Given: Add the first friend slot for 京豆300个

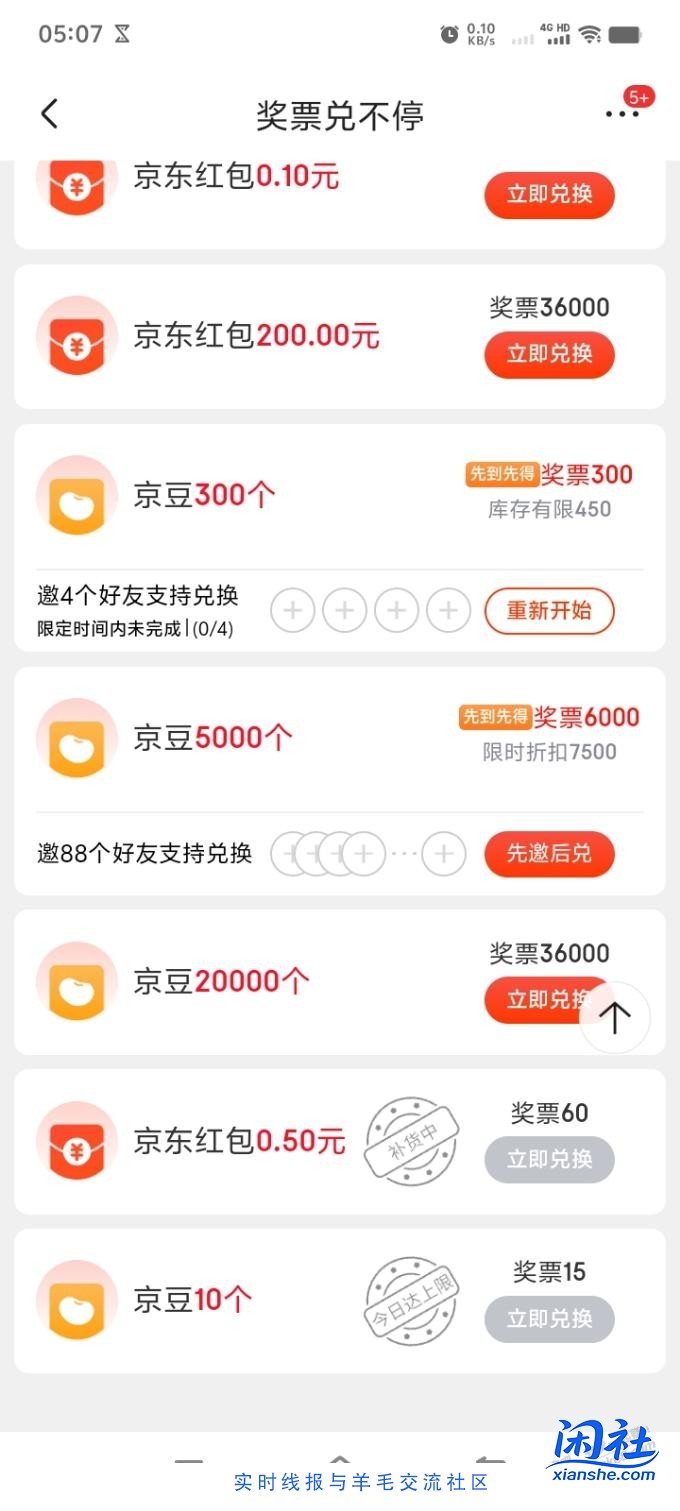Looking at the screenshot, I should click(x=293, y=611).
